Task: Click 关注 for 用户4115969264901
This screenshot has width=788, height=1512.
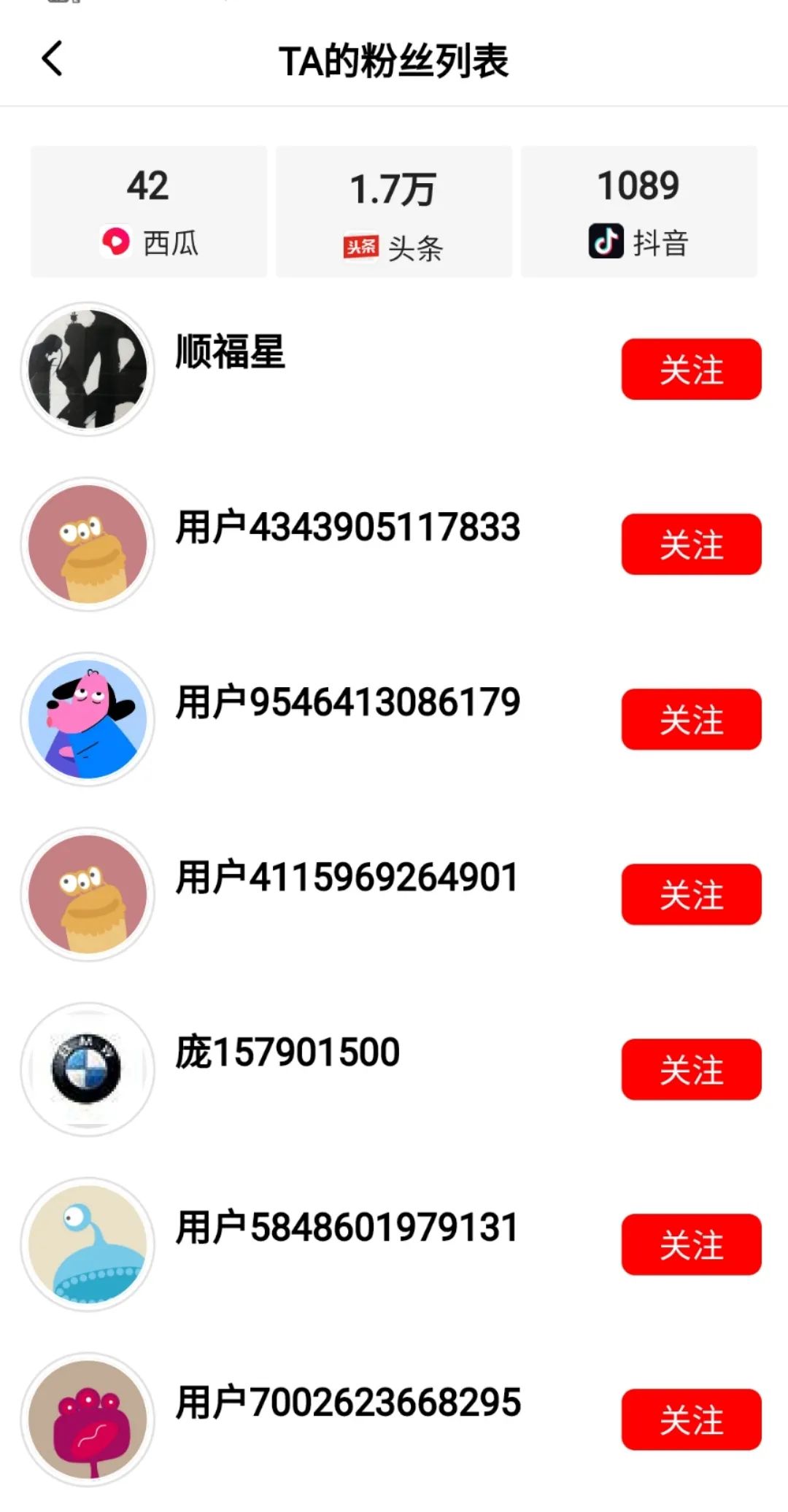Action: pos(689,893)
